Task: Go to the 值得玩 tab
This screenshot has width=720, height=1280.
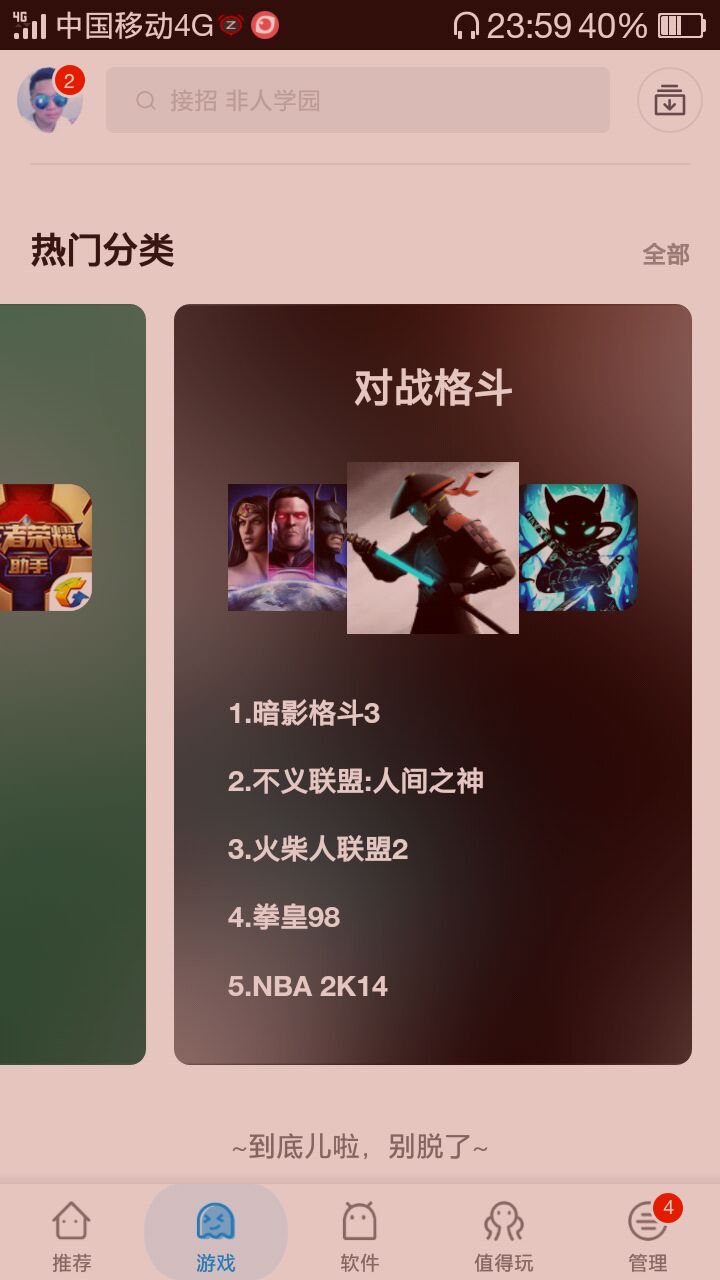Action: (504, 1236)
